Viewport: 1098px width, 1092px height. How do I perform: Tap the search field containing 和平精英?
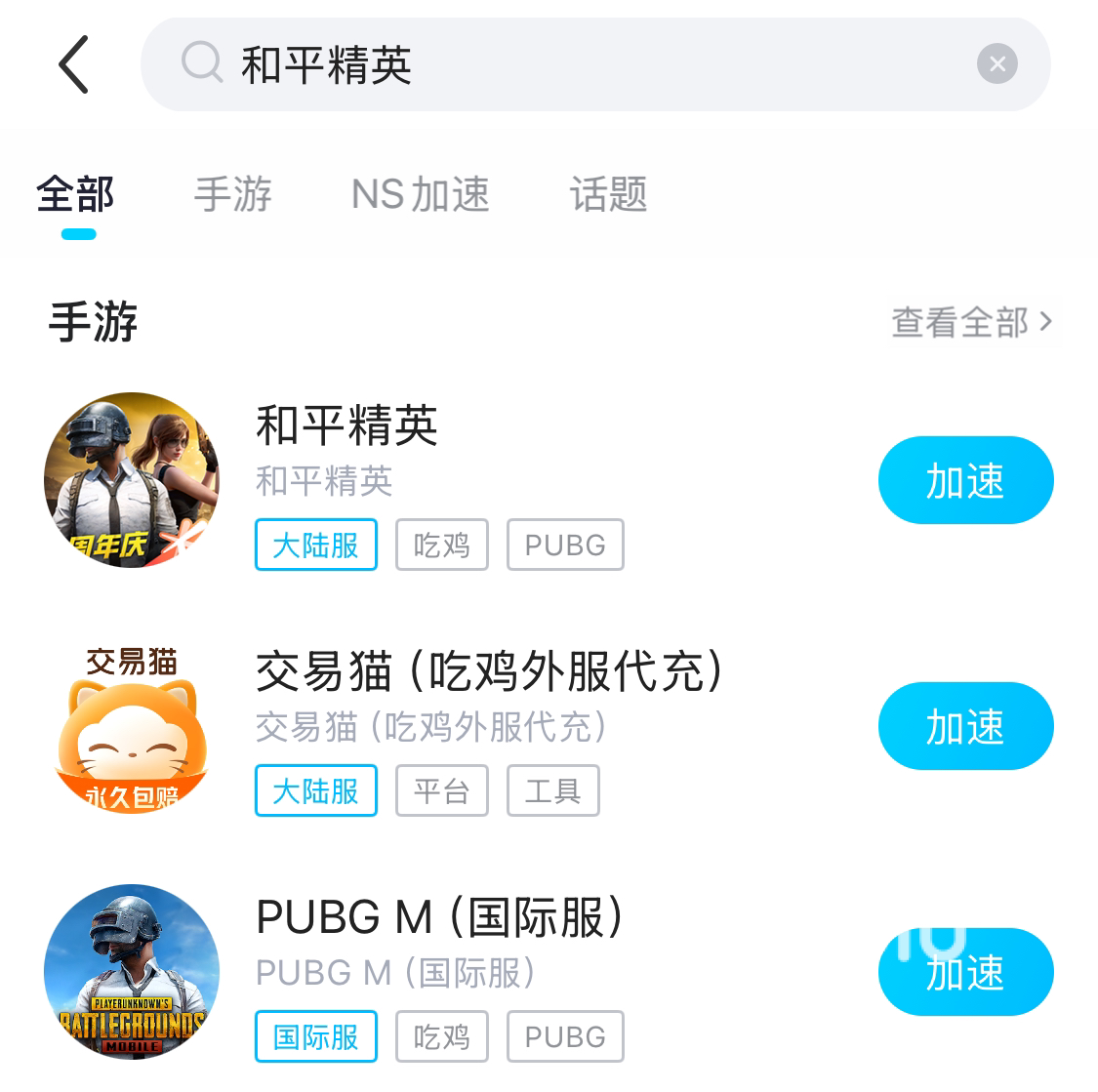click(x=586, y=64)
